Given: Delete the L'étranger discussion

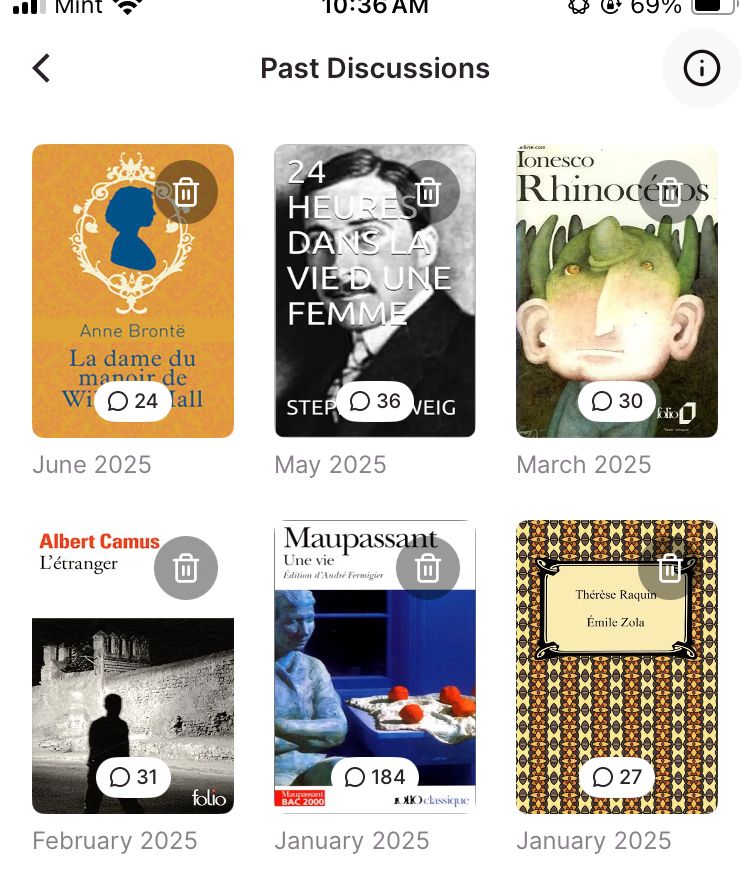Looking at the screenshot, I should (x=186, y=568).
